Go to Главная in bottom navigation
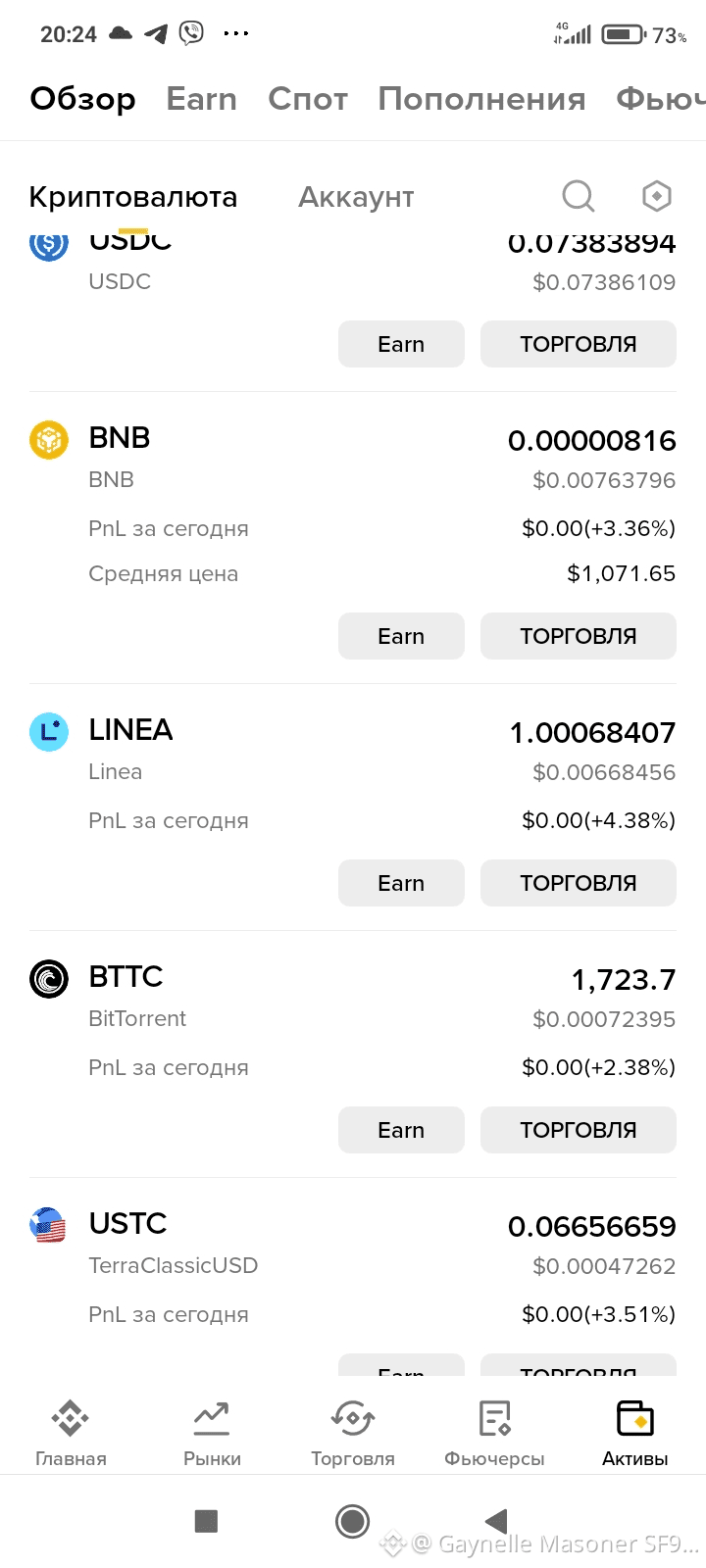Viewport: 706px width, 1568px height. 71,1432
